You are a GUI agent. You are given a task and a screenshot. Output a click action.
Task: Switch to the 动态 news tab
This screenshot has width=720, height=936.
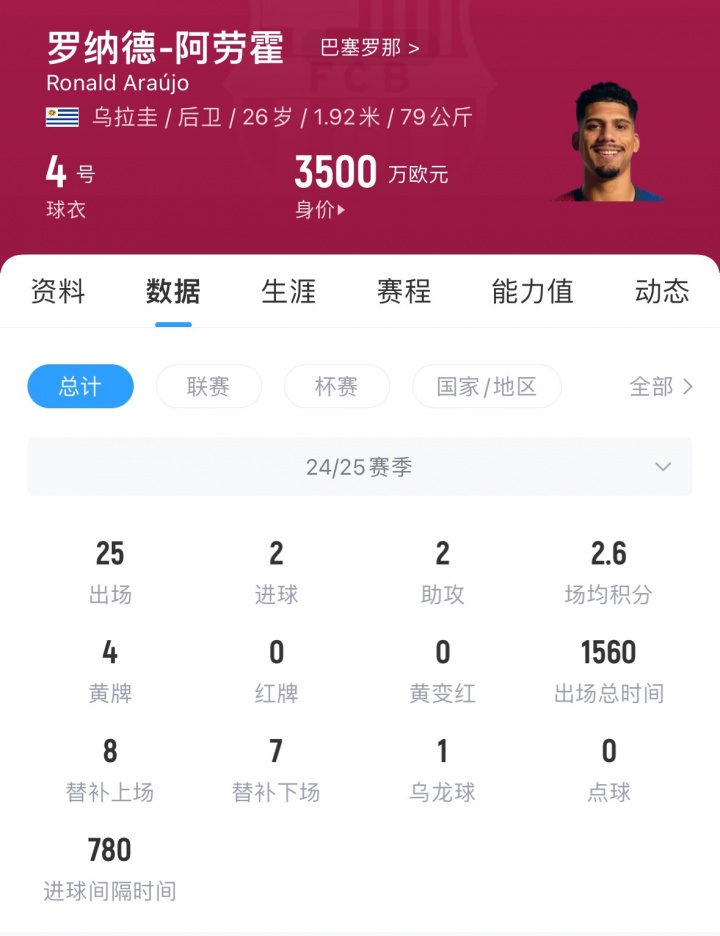coord(661,292)
